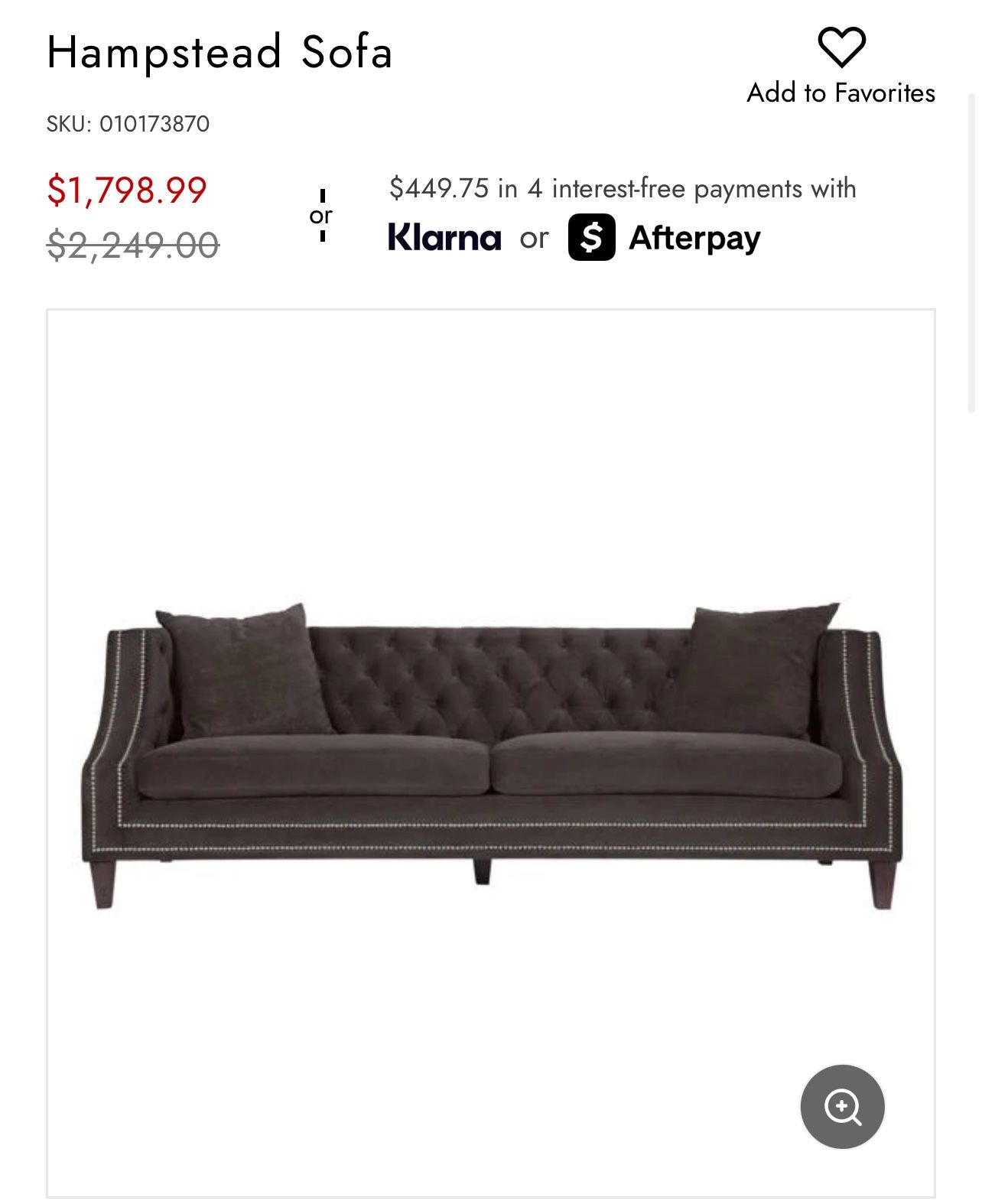This screenshot has height=1204, width=982.
Task: Expand payment details via Klarna link
Action: (445, 238)
